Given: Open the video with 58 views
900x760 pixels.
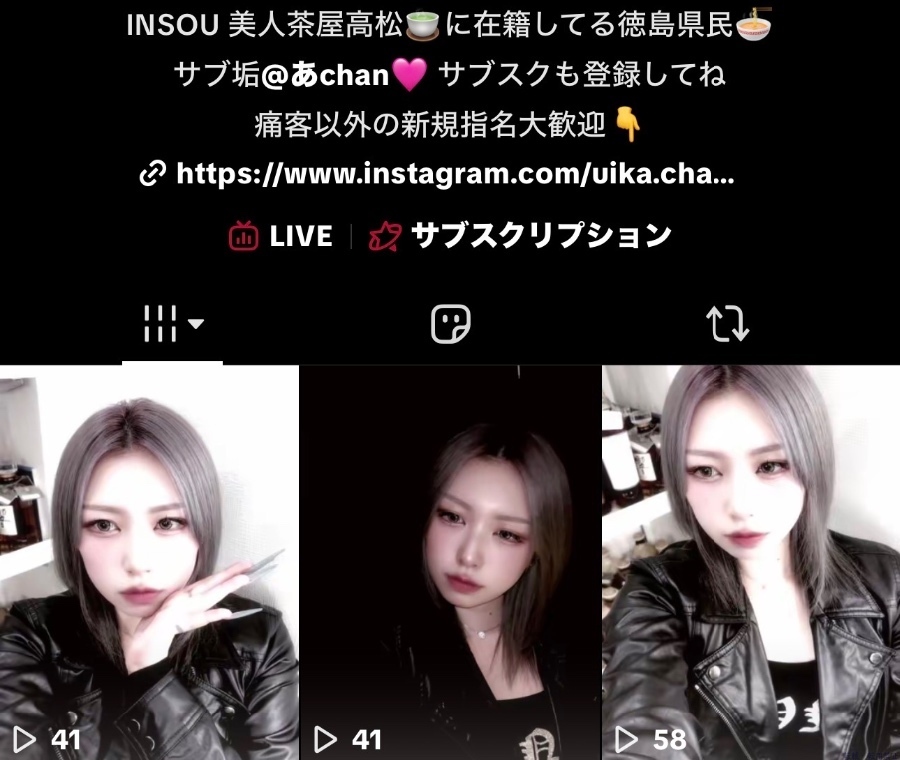Looking at the screenshot, I should 751,560.
